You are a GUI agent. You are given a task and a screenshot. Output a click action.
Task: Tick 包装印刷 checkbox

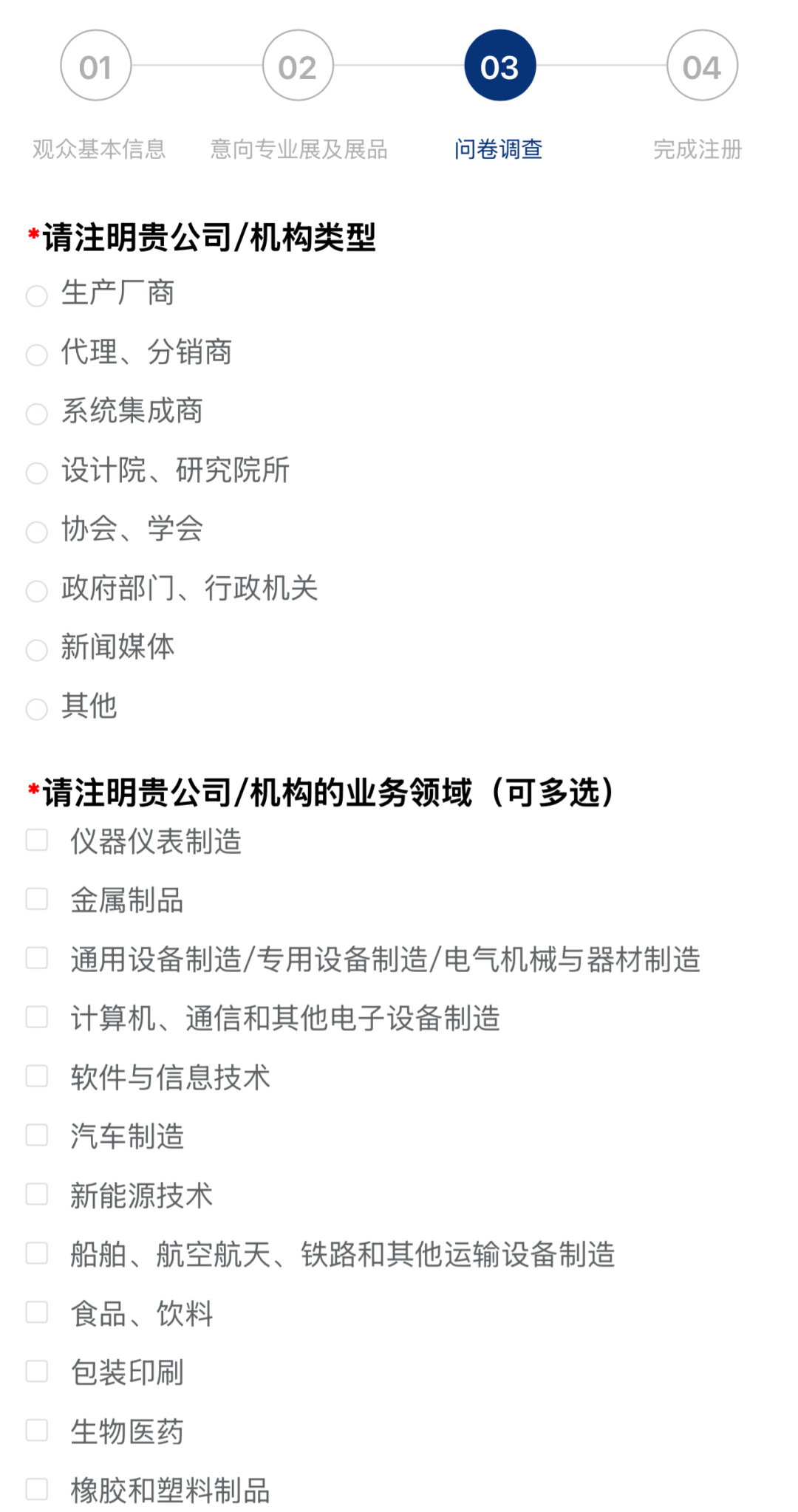click(x=37, y=1372)
